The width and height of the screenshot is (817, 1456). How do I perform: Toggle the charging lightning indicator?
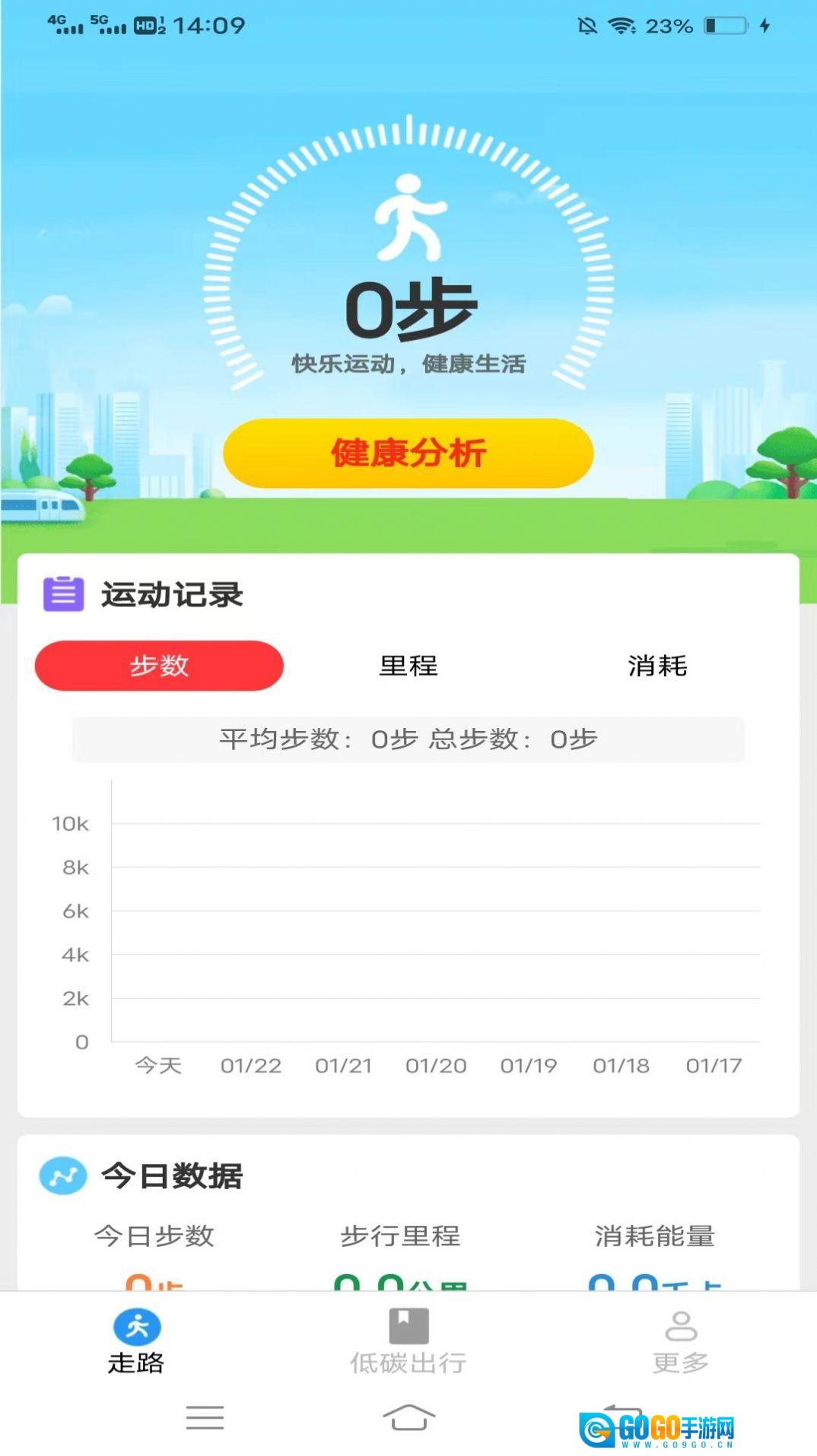tap(765, 25)
